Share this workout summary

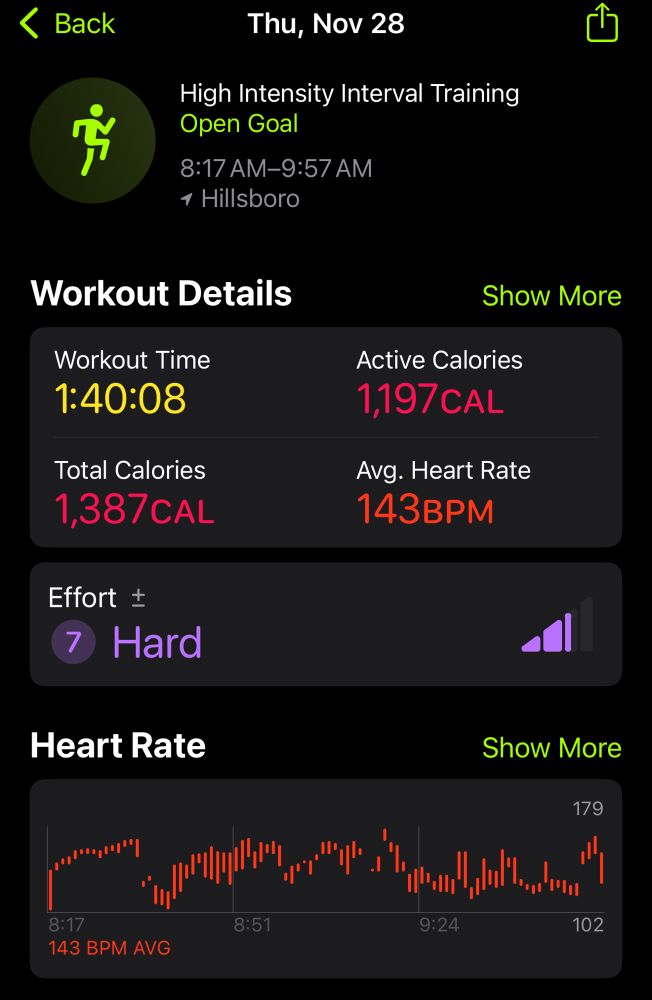[x=602, y=24]
